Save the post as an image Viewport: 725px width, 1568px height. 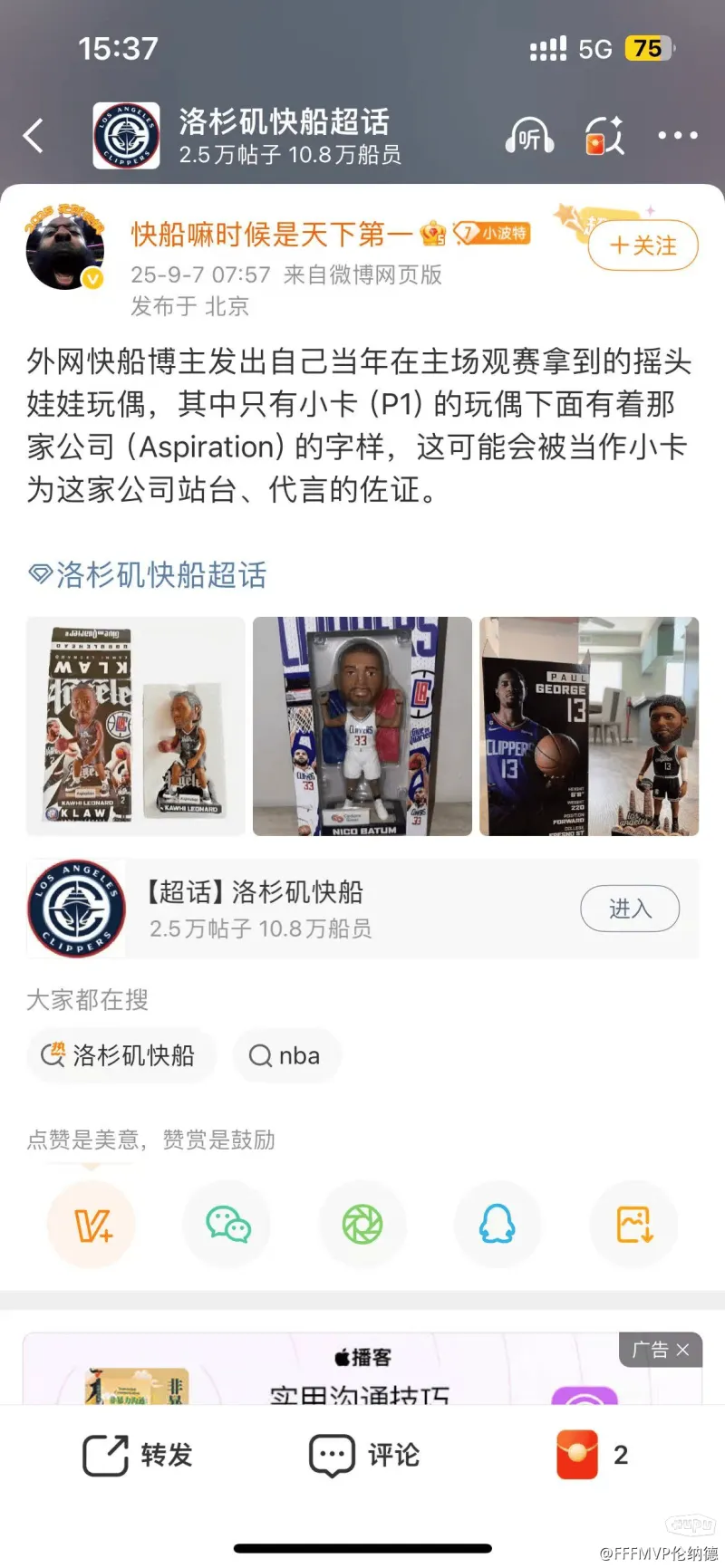[x=633, y=1226]
